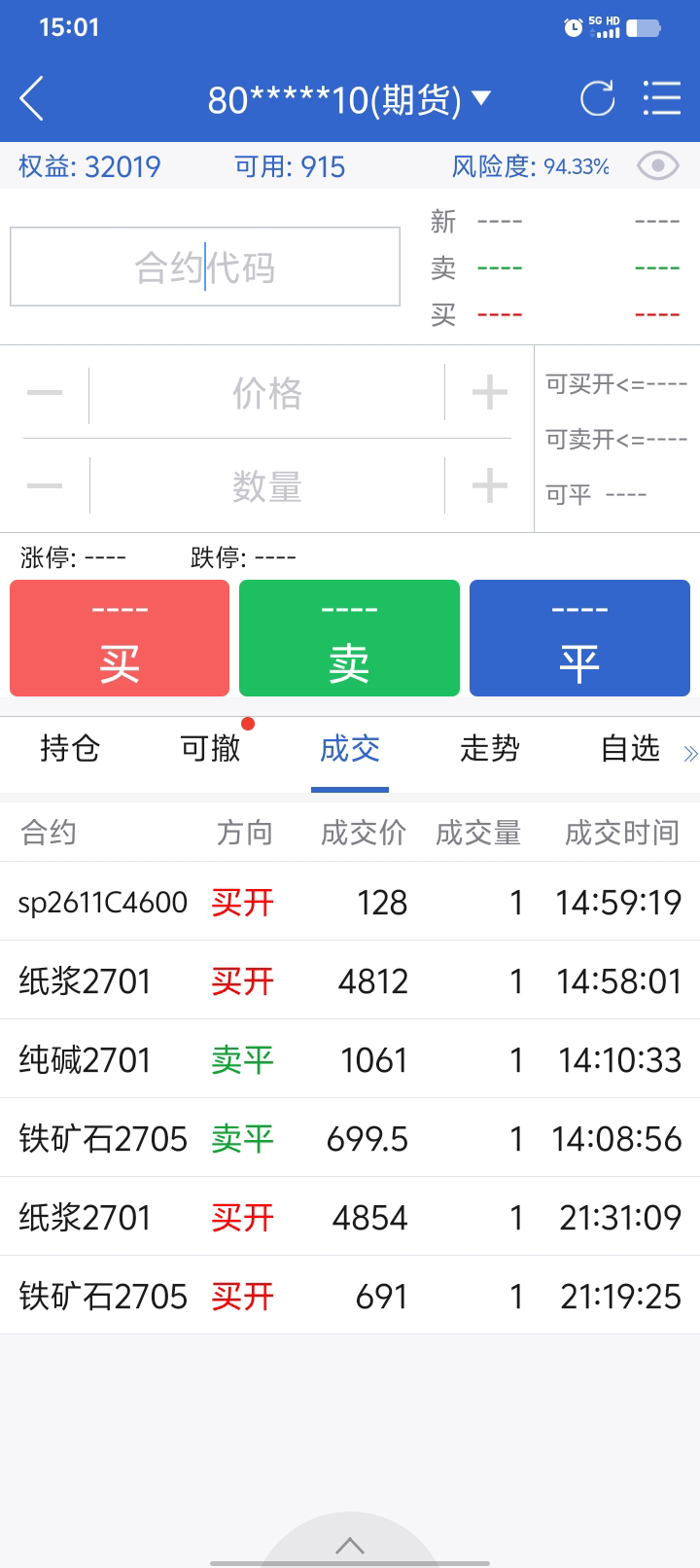Viewport: 700px width, 1568px height.
Task: Tap the 价格 price input field
Action: pyautogui.click(x=267, y=394)
